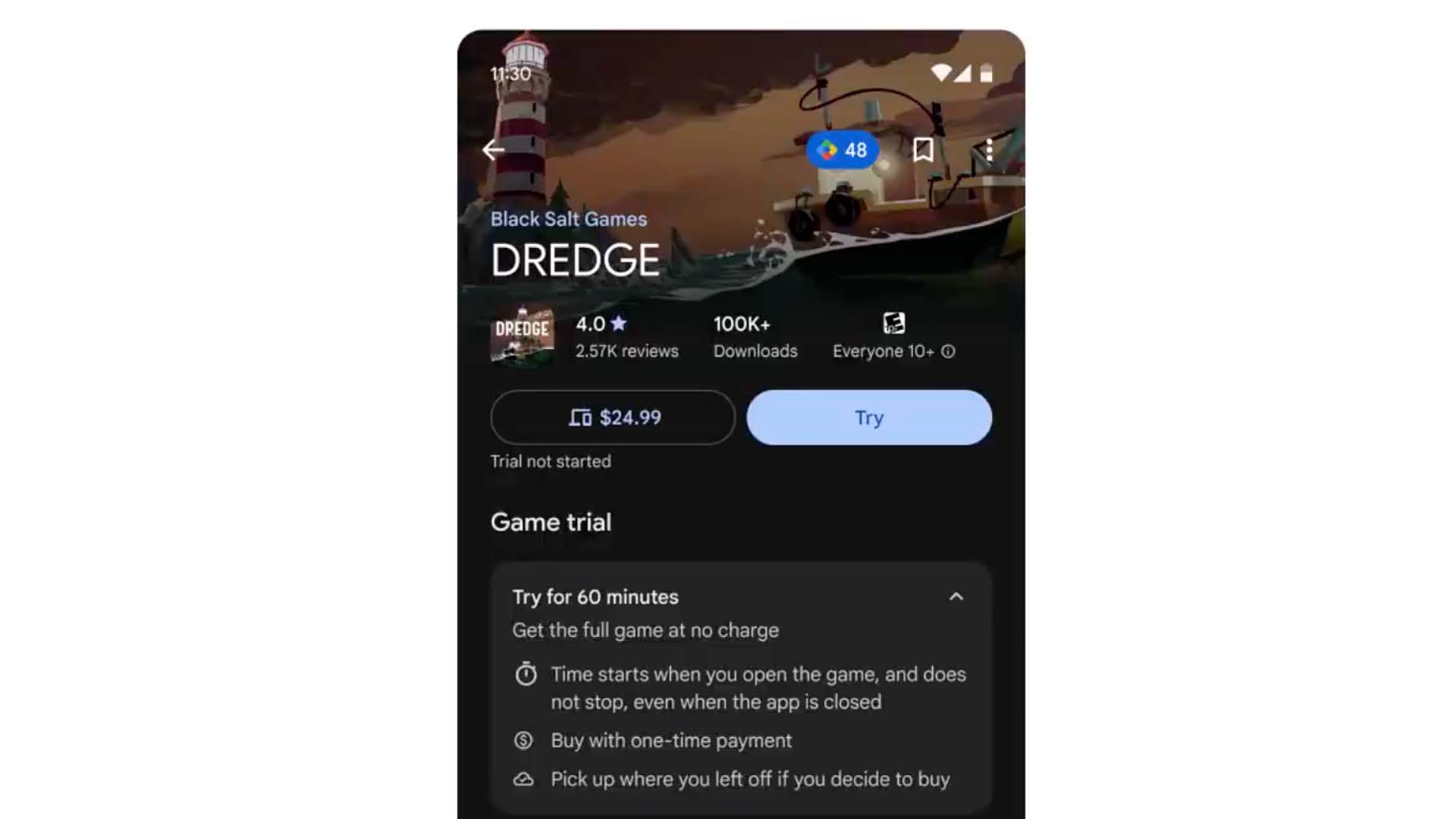The image size is (1456, 819).
Task: Collapse the Try for 60 minutes card
Action: (x=956, y=597)
